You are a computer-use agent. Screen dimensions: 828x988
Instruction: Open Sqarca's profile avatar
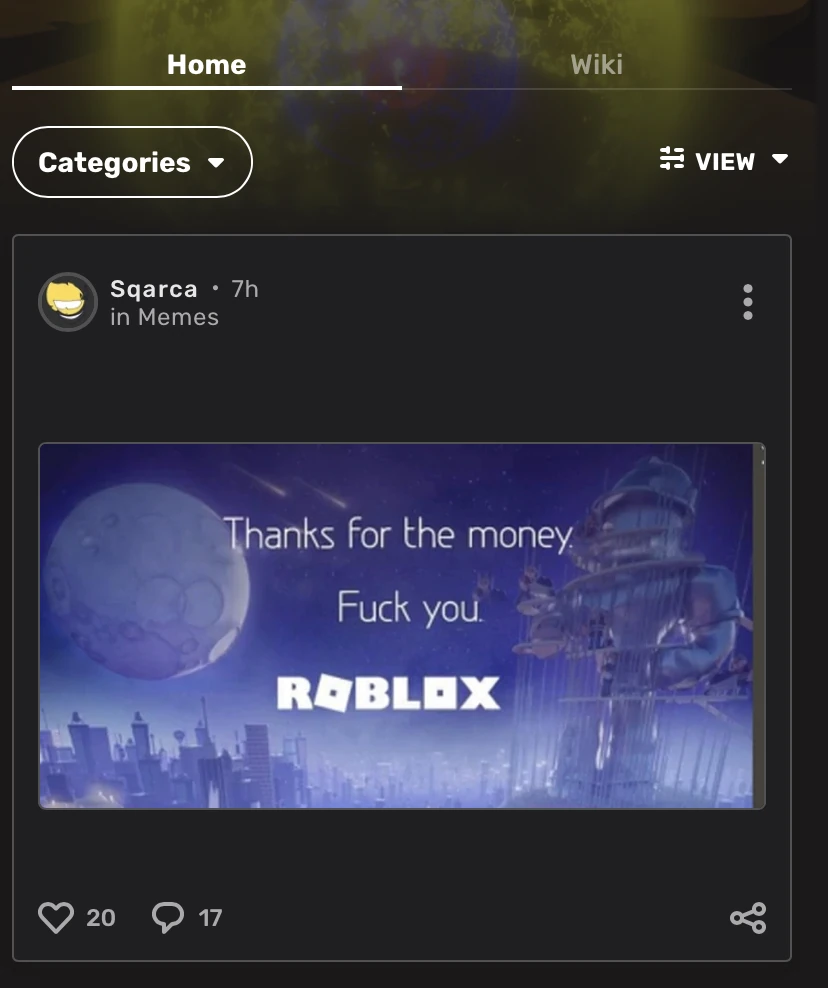click(x=67, y=302)
